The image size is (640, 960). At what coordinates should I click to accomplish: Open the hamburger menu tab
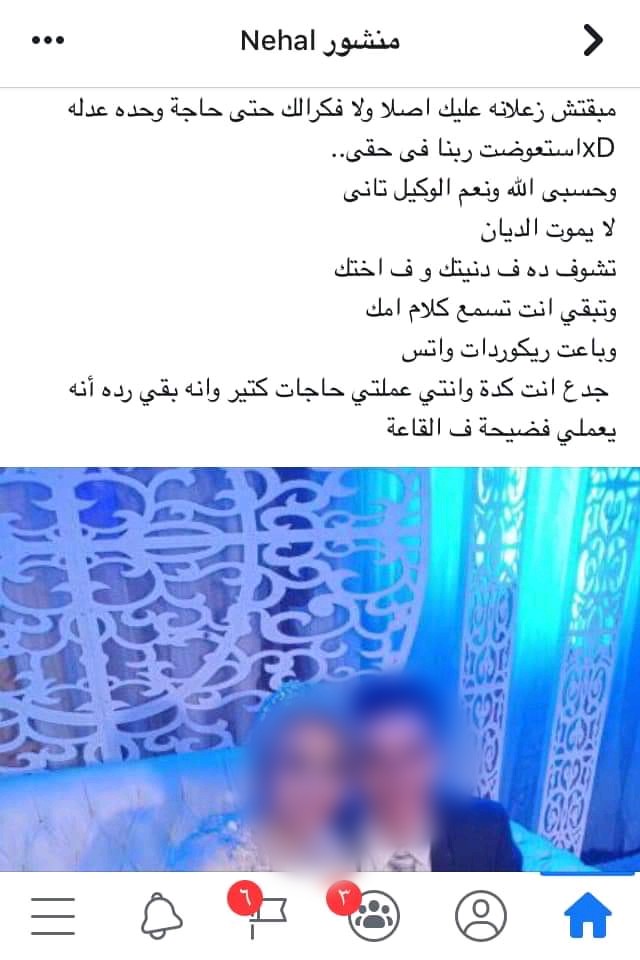tap(53, 917)
